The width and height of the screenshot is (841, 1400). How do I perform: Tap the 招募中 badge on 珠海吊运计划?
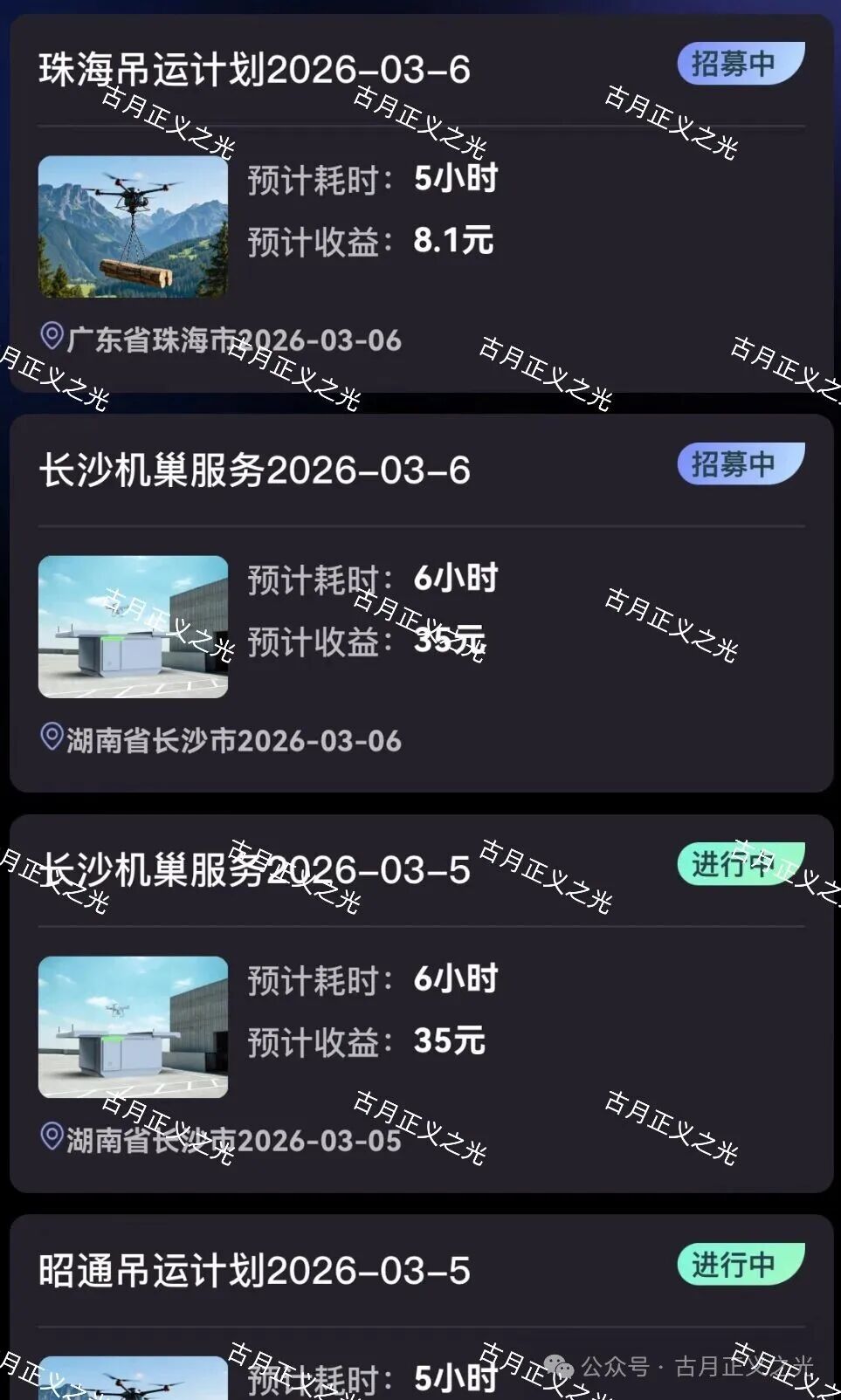(x=739, y=62)
